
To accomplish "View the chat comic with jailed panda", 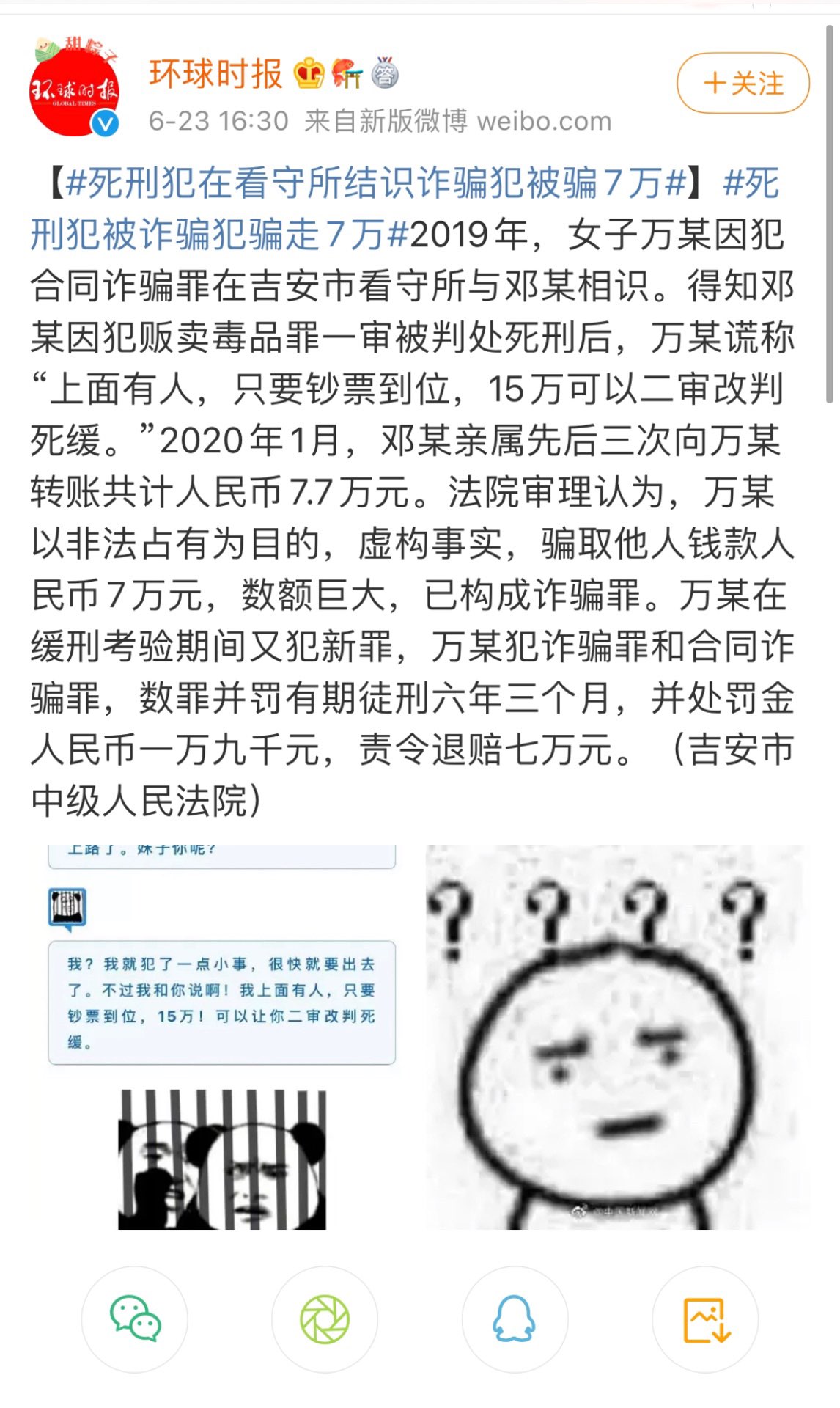I will tap(222, 1037).
